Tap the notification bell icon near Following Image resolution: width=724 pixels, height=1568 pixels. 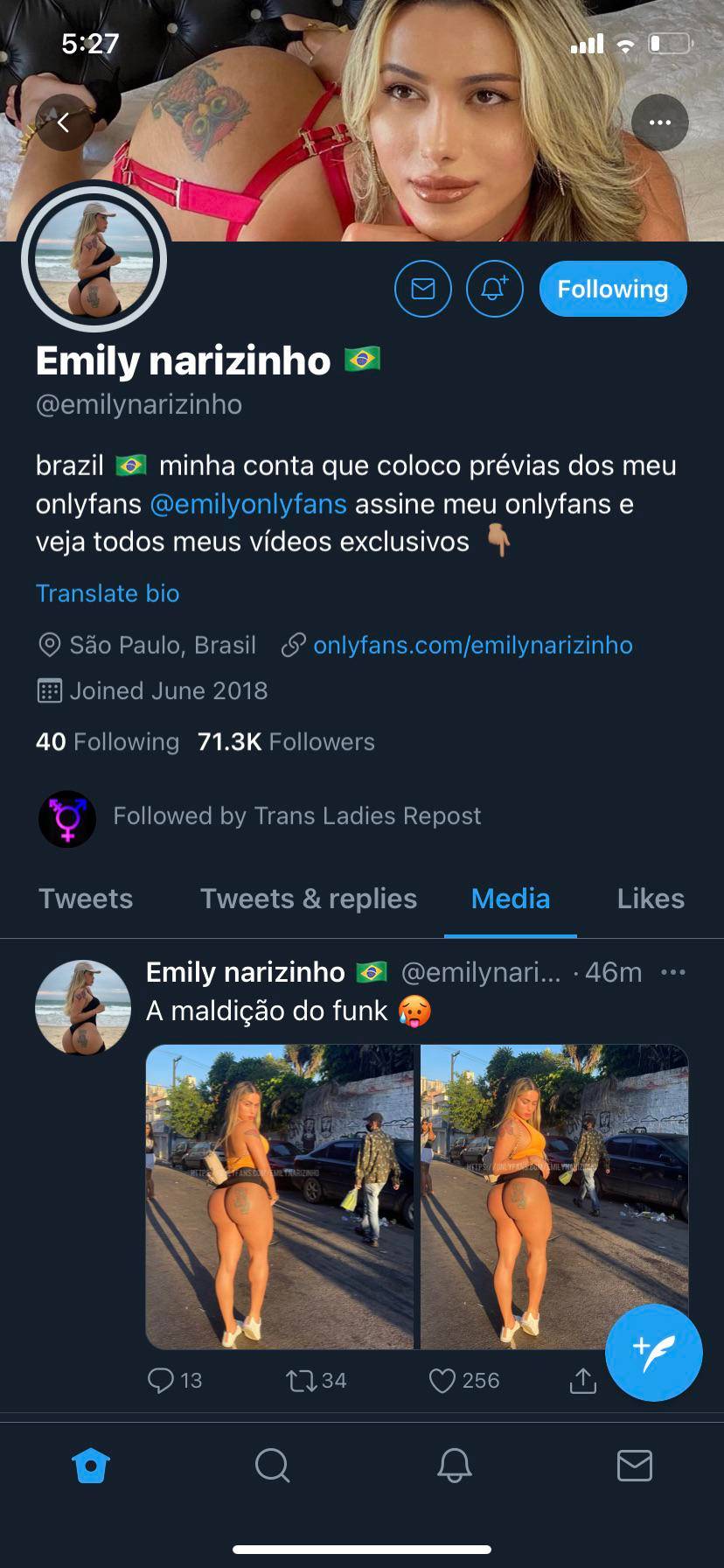pyautogui.click(x=494, y=289)
